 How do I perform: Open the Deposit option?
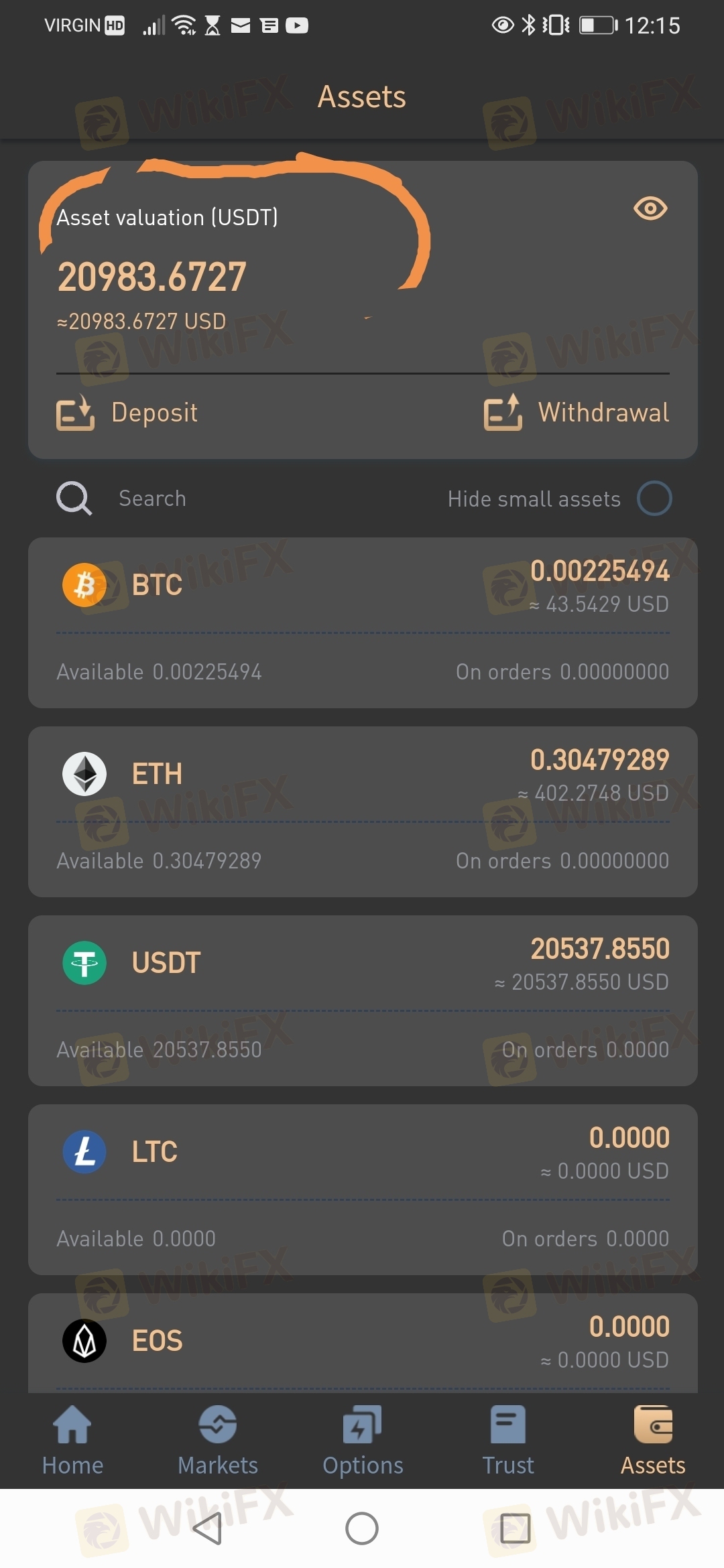pyautogui.click(x=127, y=412)
